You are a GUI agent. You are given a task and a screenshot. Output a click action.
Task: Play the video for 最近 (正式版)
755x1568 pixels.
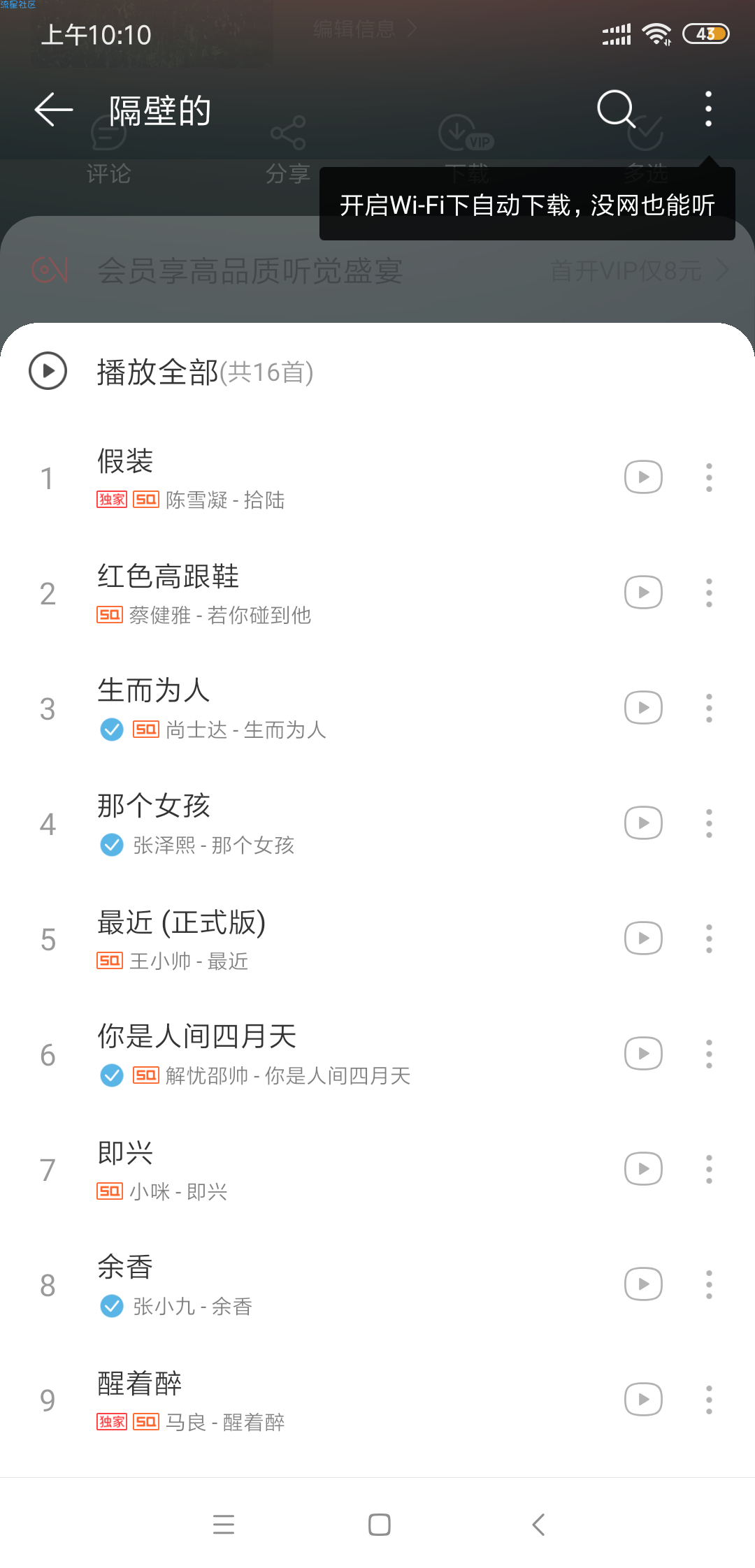[x=643, y=938]
